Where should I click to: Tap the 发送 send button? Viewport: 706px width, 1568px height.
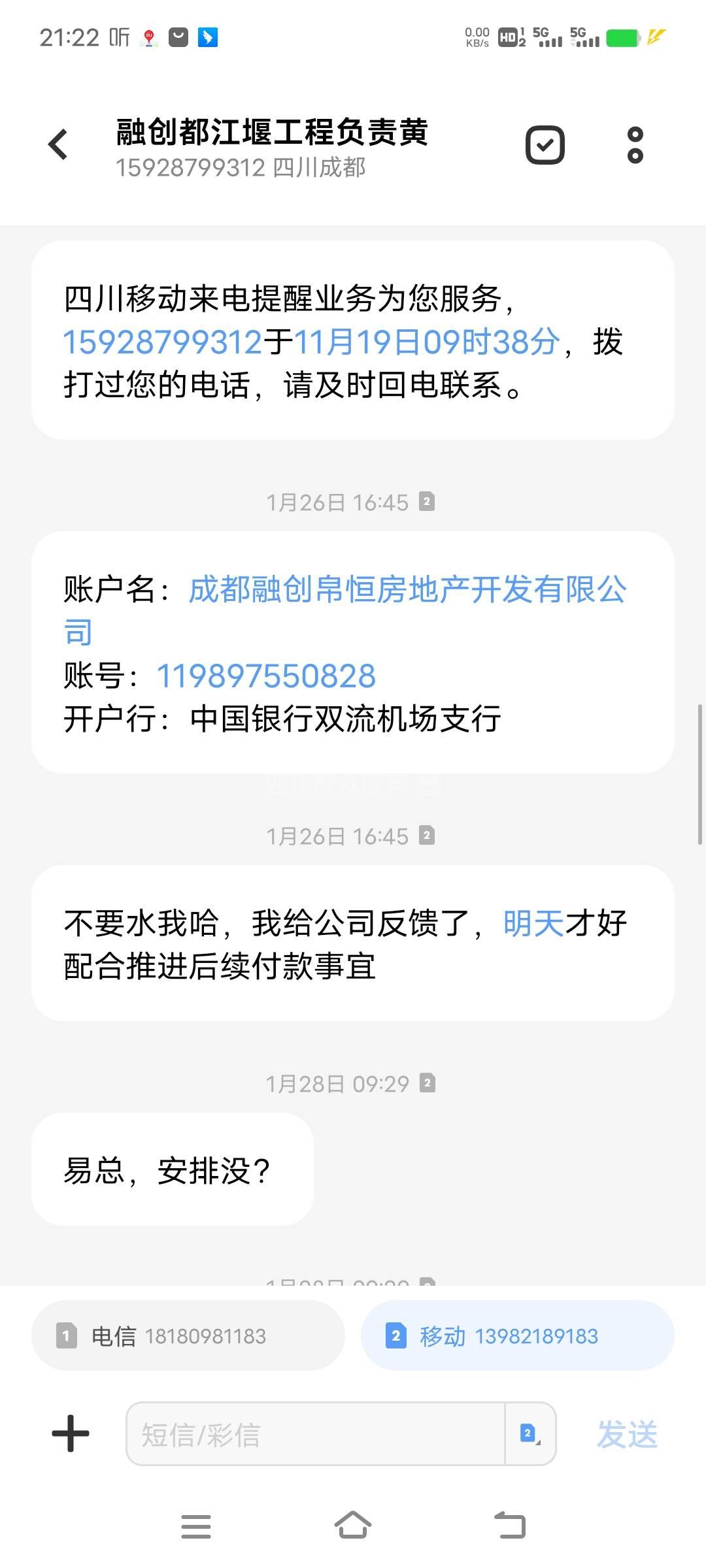pyautogui.click(x=627, y=1434)
